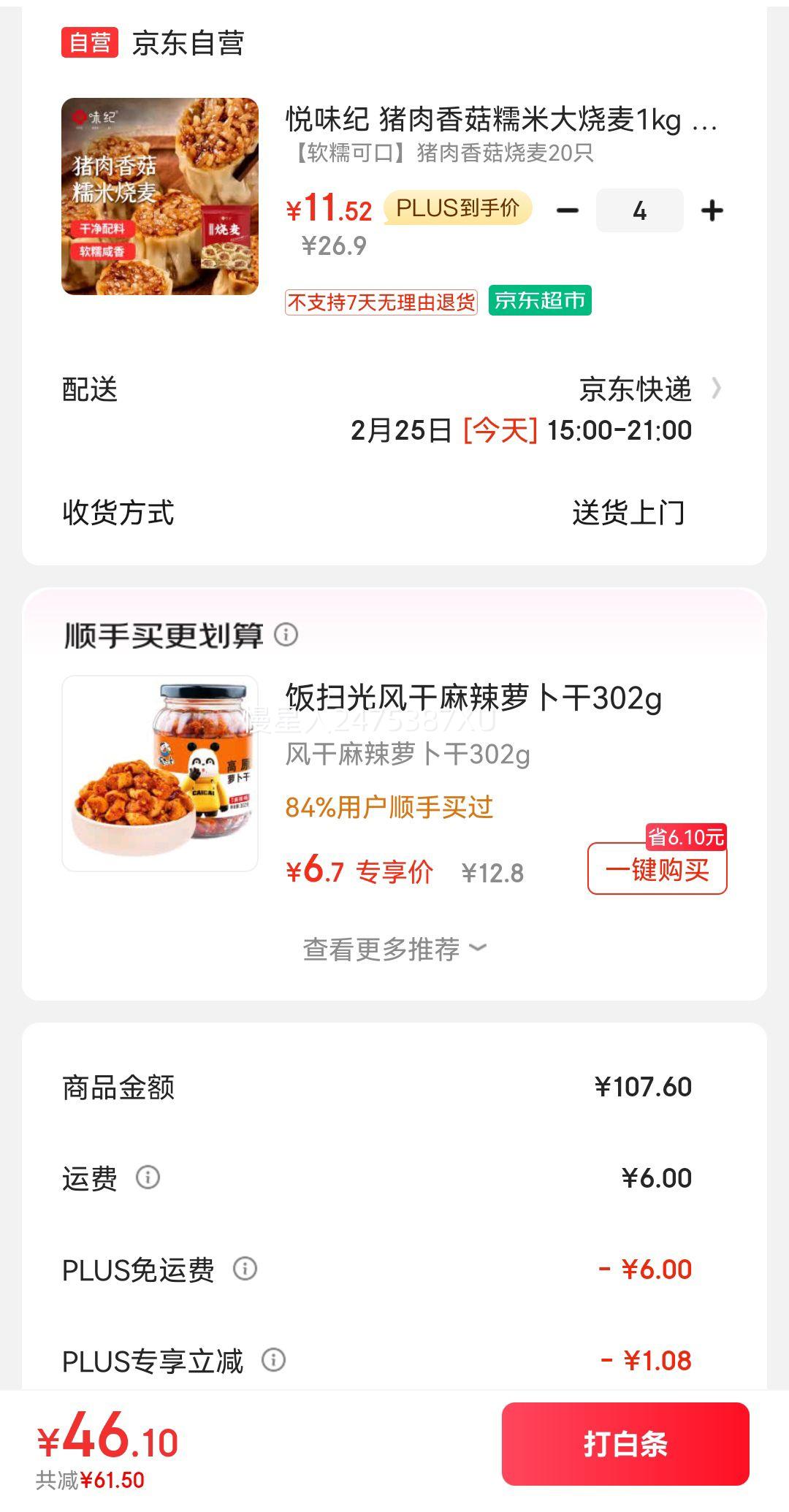The height and width of the screenshot is (1512, 789).
Task: Tap 一键购买 for radish snack
Action: coord(657,870)
